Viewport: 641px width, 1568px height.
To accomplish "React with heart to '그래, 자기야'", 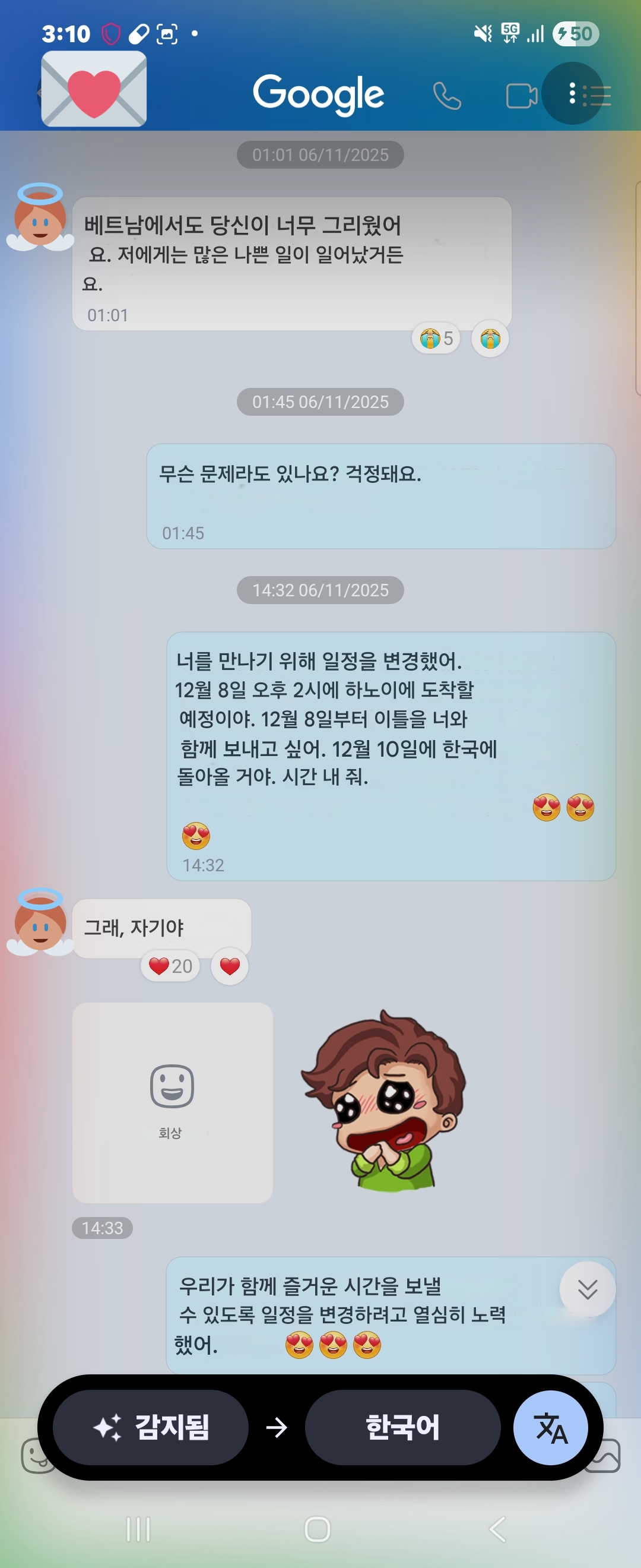I will tap(229, 966).
